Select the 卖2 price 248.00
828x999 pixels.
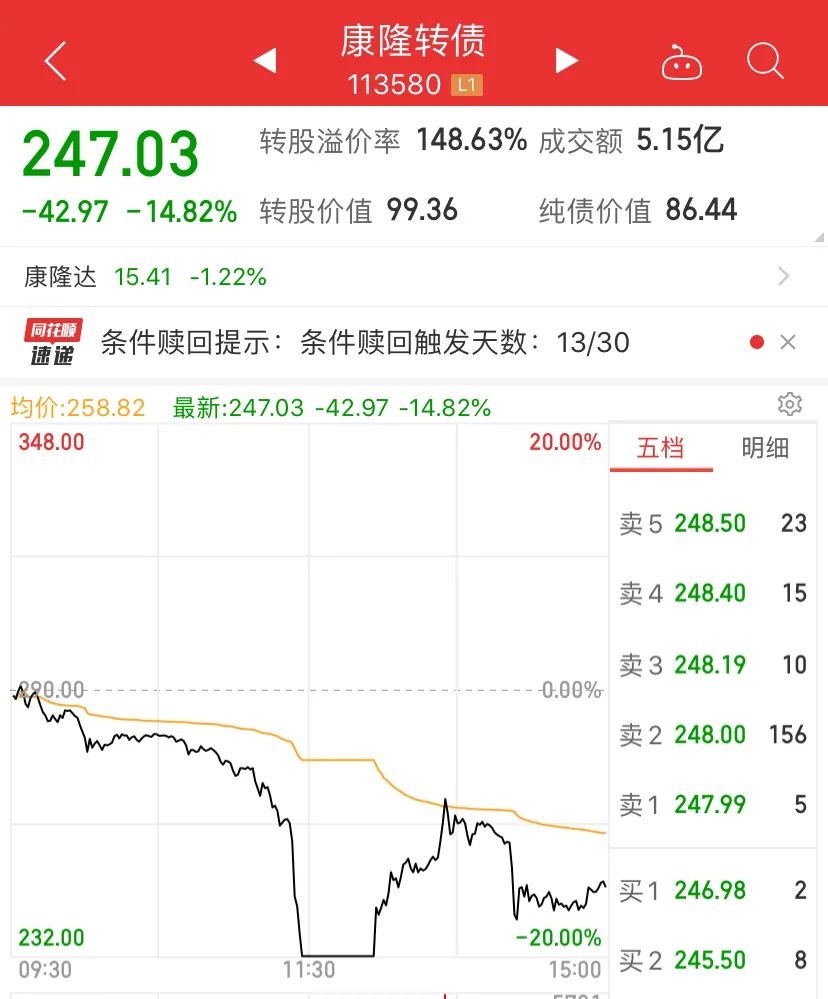click(710, 734)
